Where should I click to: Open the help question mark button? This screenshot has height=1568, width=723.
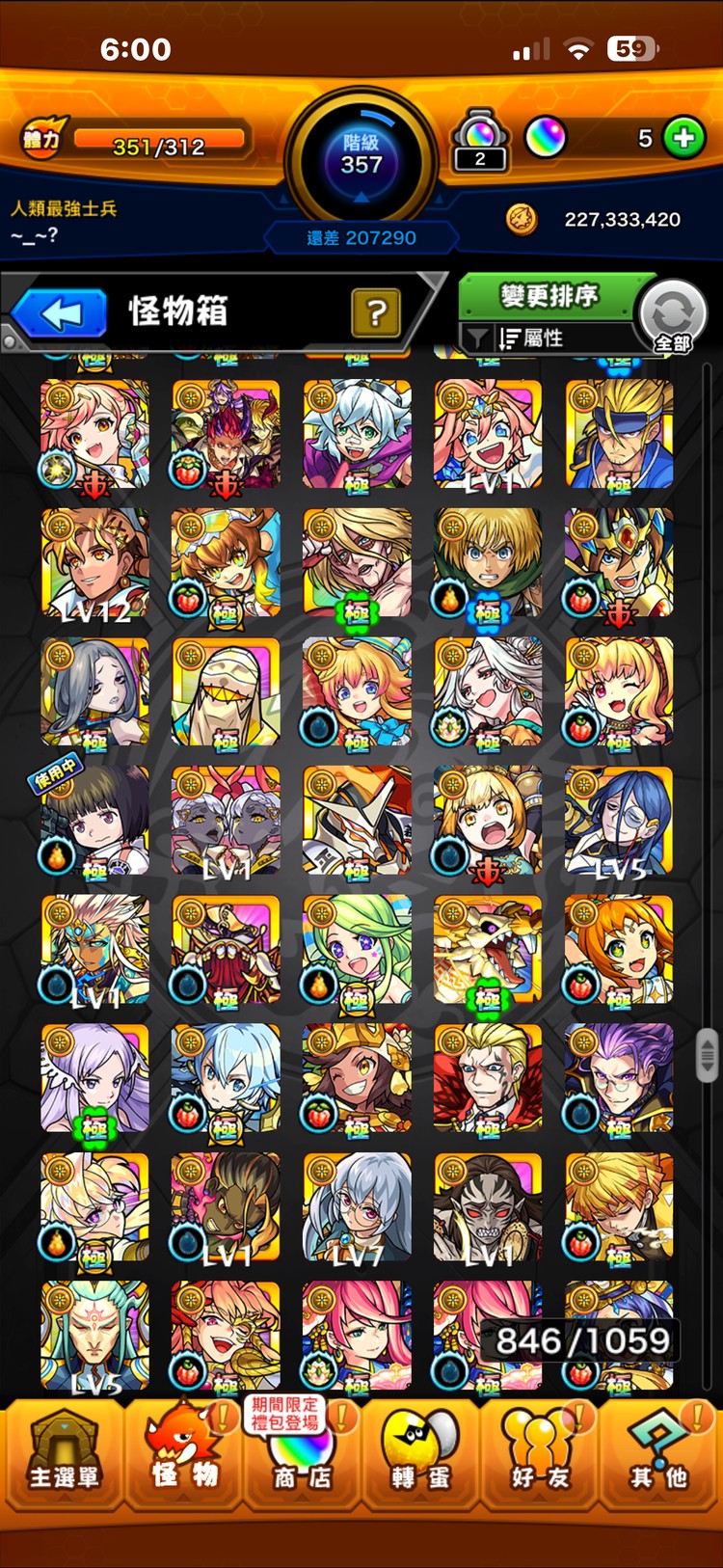click(x=376, y=312)
